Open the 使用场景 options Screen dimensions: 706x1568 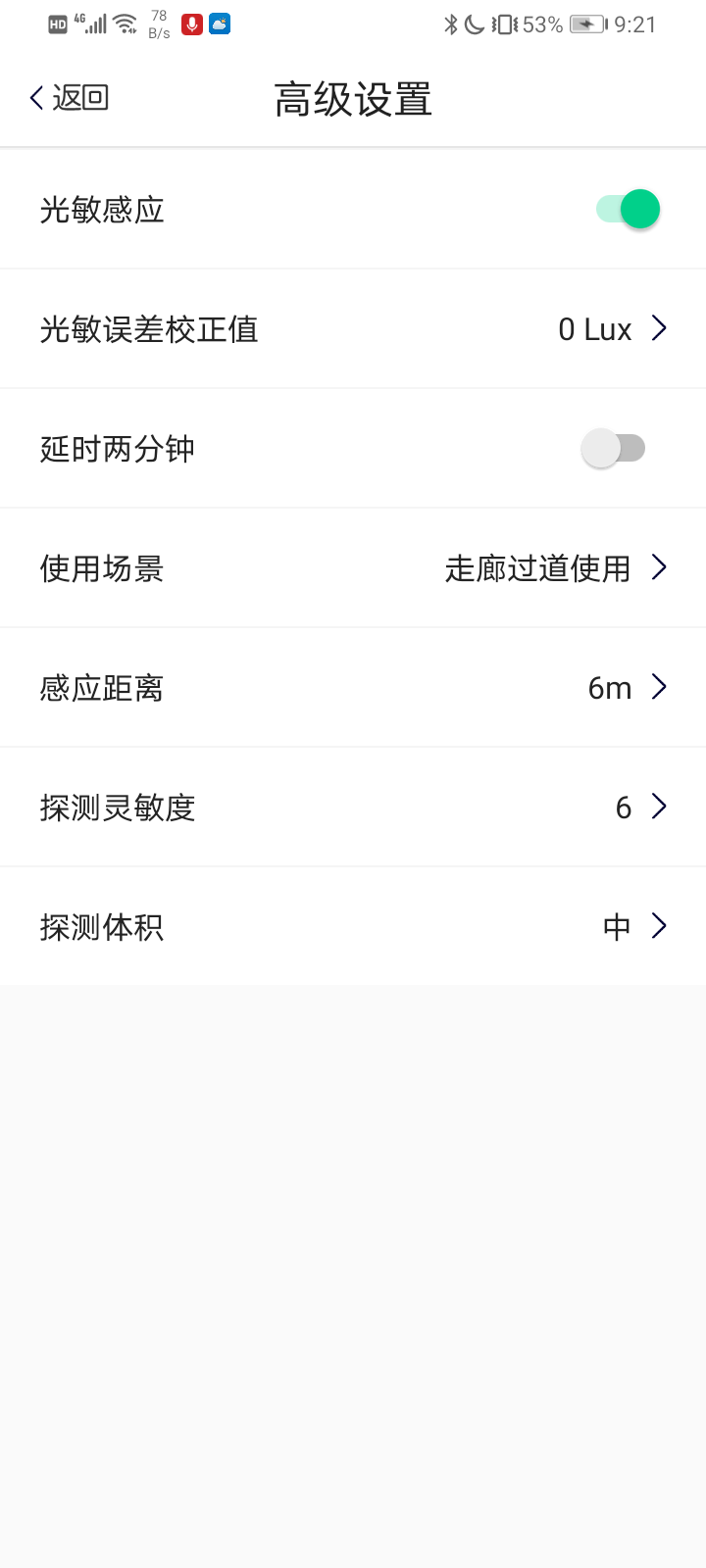pyautogui.click(x=353, y=568)
